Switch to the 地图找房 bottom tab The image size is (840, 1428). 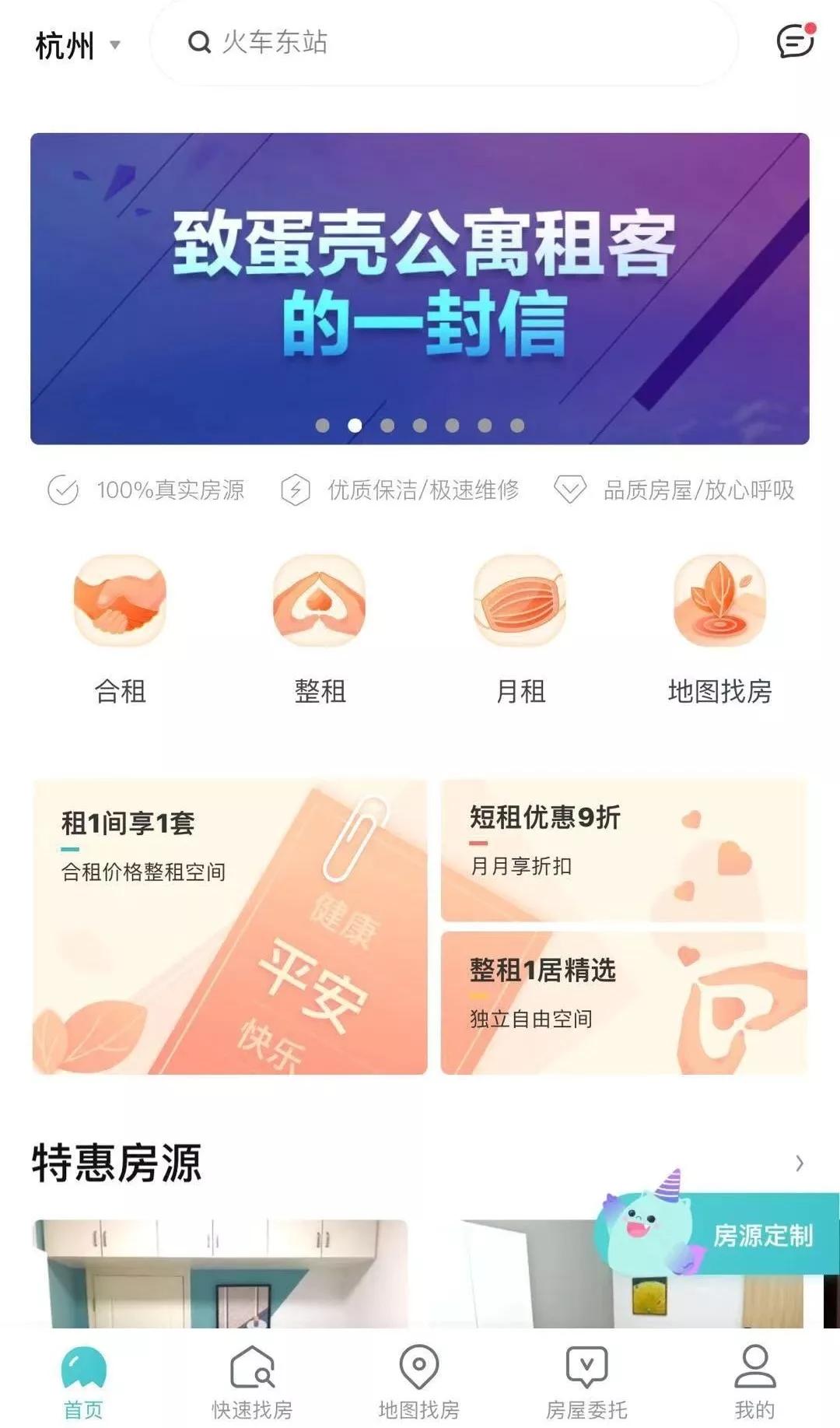[419, 1382]
